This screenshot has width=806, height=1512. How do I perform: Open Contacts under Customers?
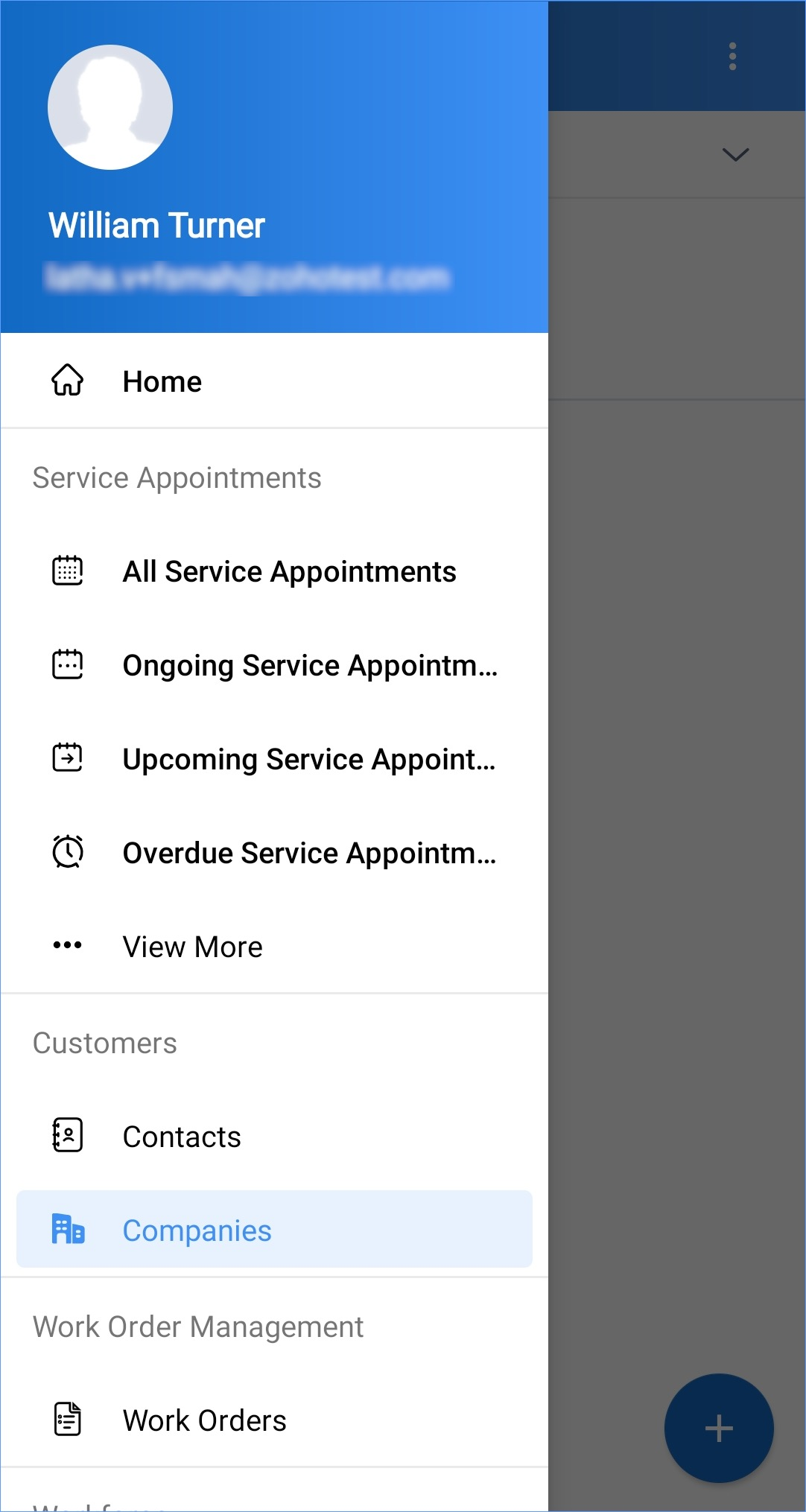click(x=182, y=1137)
